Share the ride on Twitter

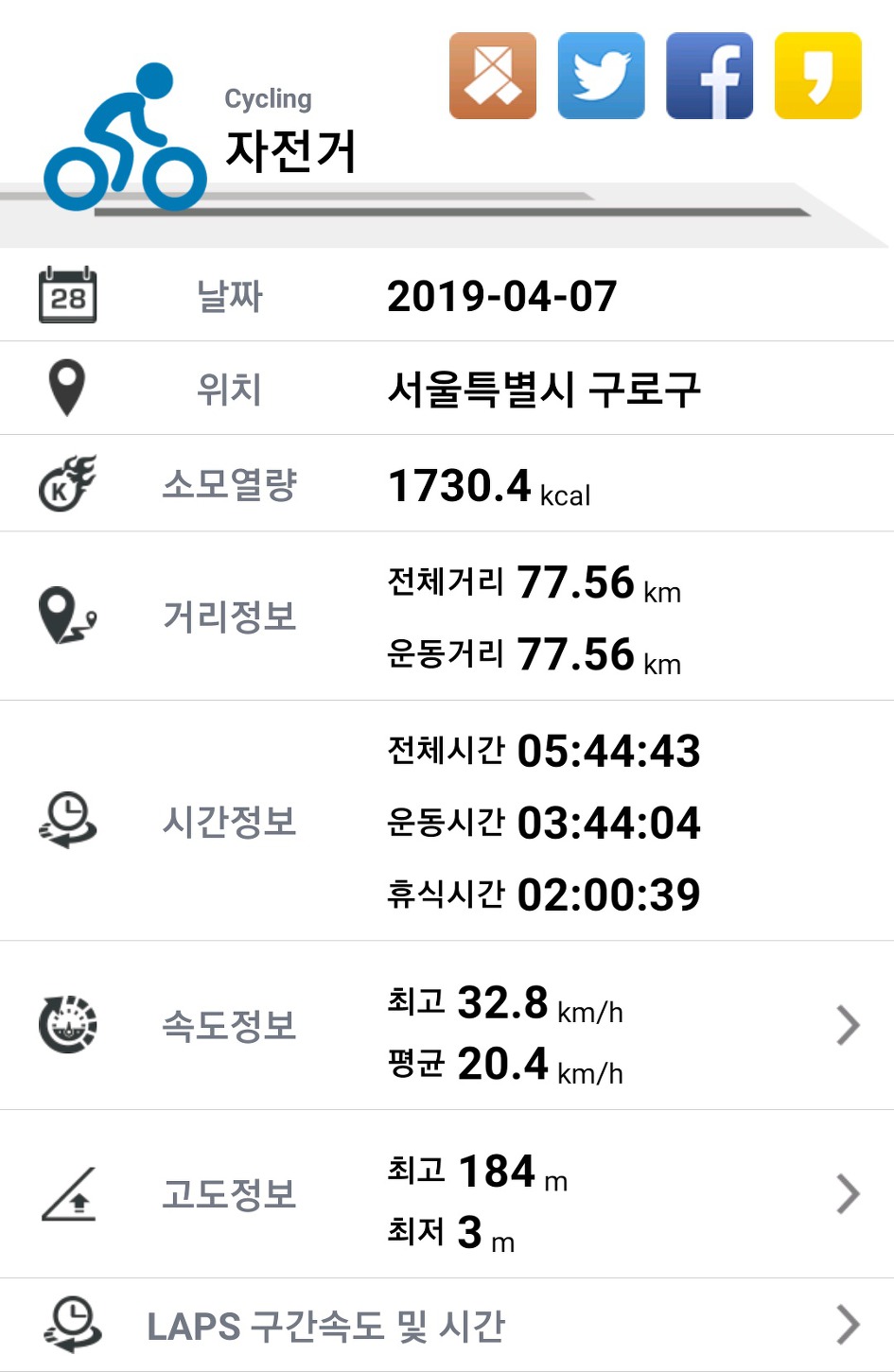[601, 74]
